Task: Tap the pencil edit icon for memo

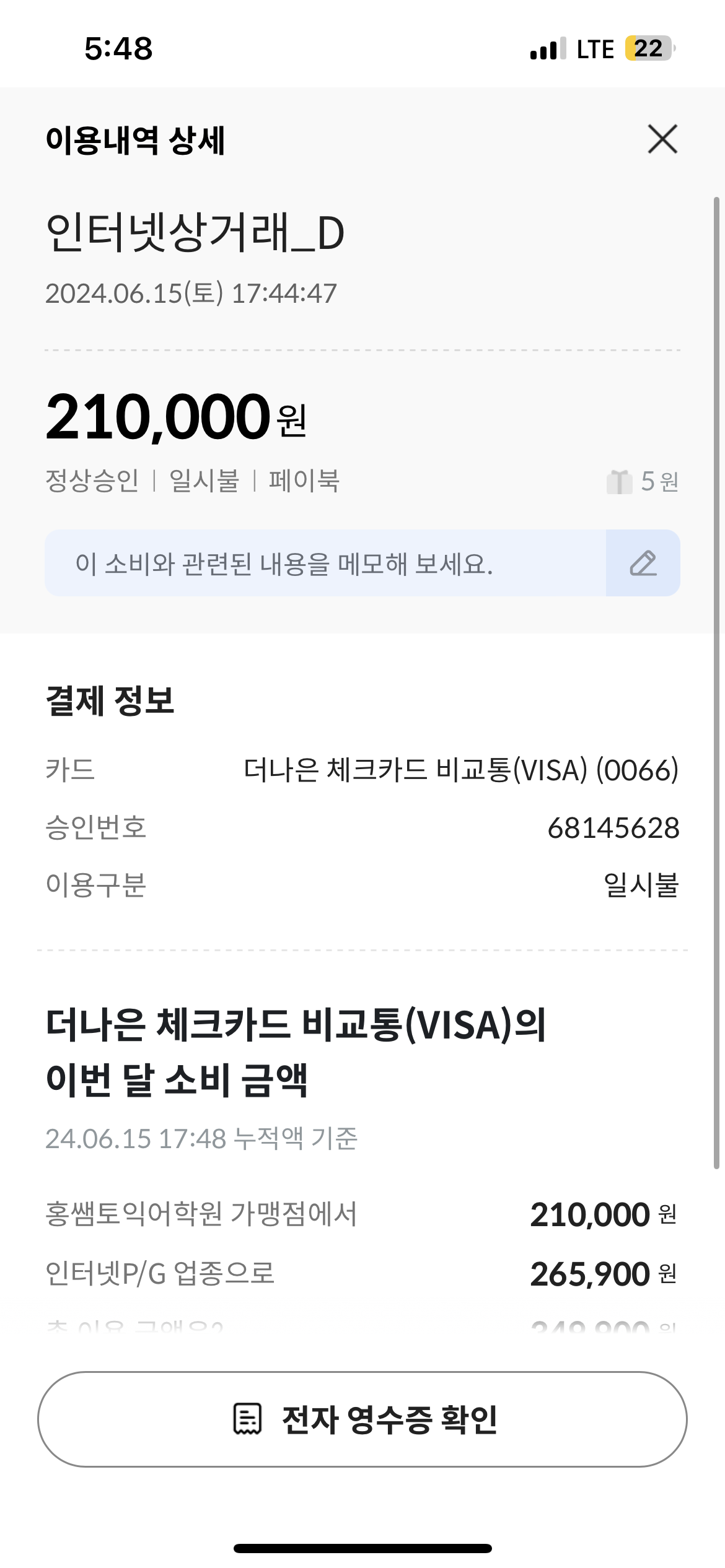Action: point(643,564)
